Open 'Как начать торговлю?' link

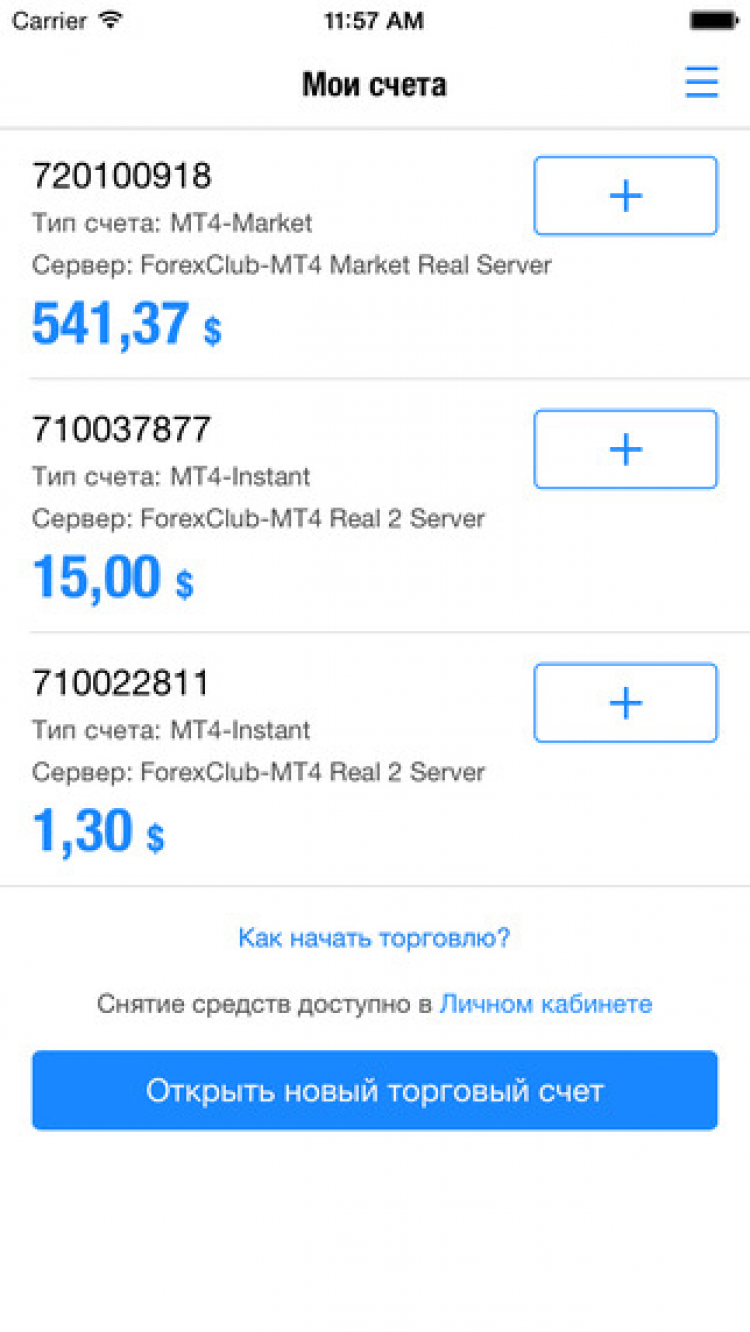pyautogui.click(x=374, y=938)
